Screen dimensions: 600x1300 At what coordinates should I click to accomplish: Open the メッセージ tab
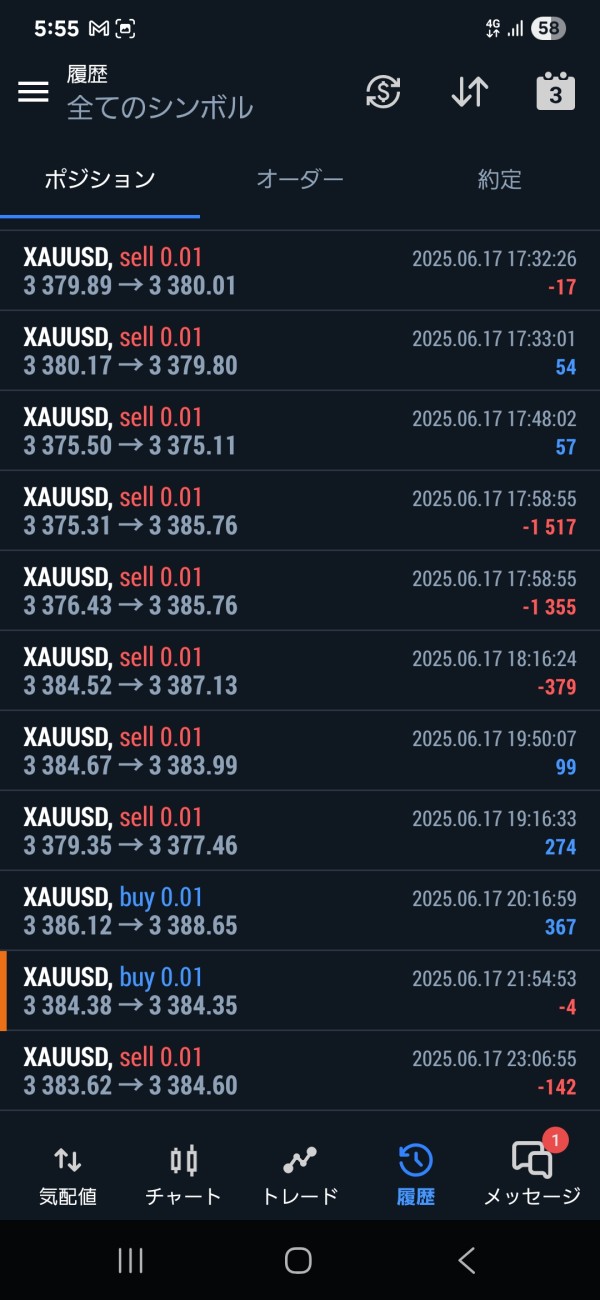(x=532, y=1175)
